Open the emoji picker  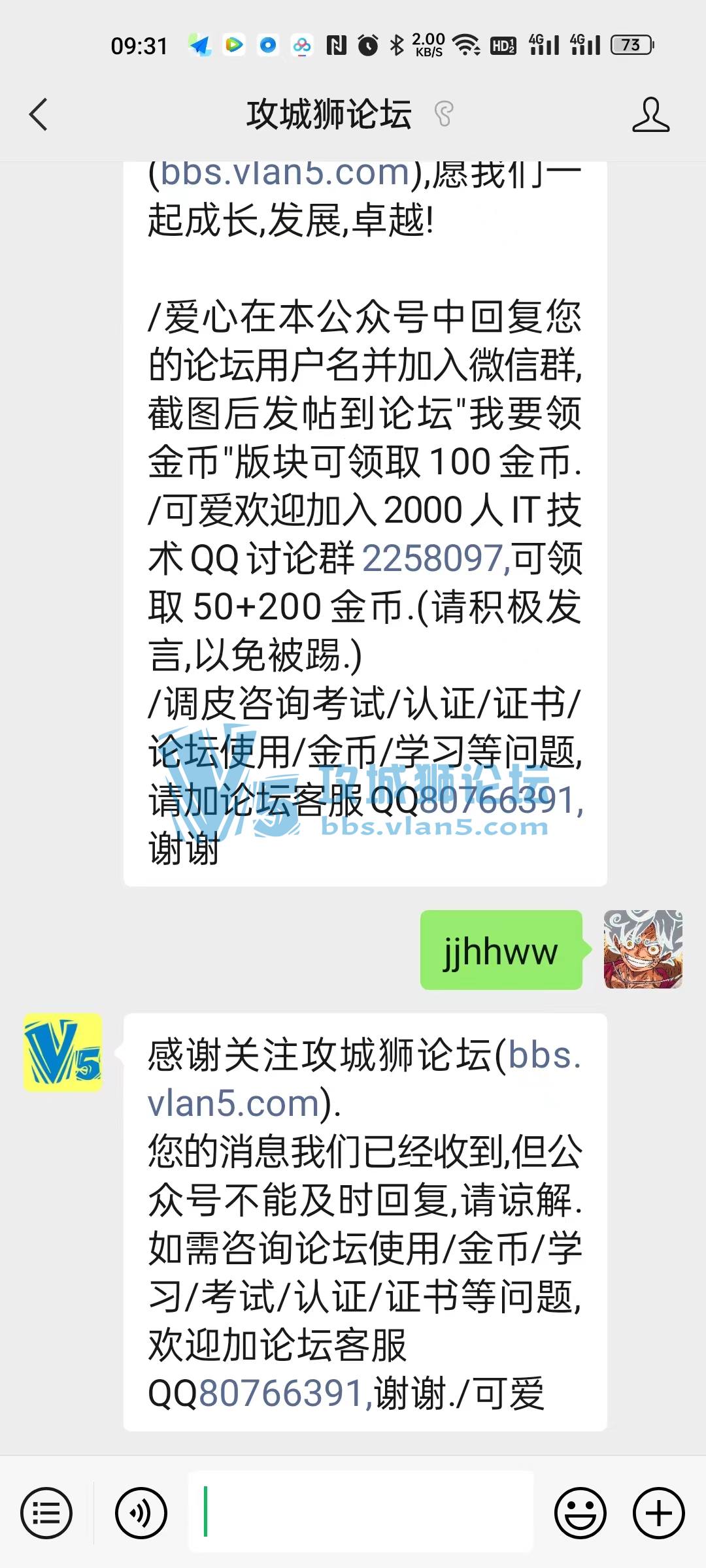(x=580, y=1512)
